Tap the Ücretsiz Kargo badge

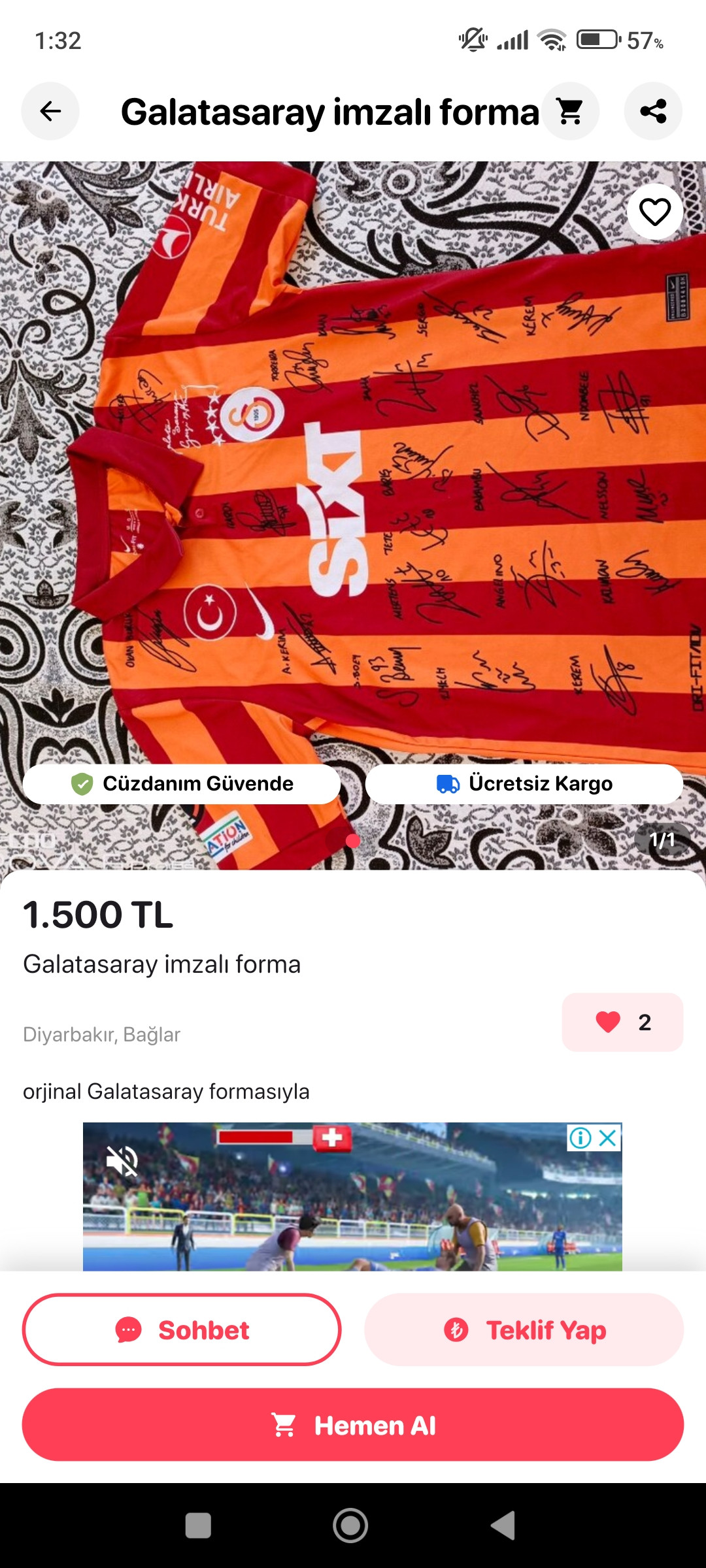(524, 784)
